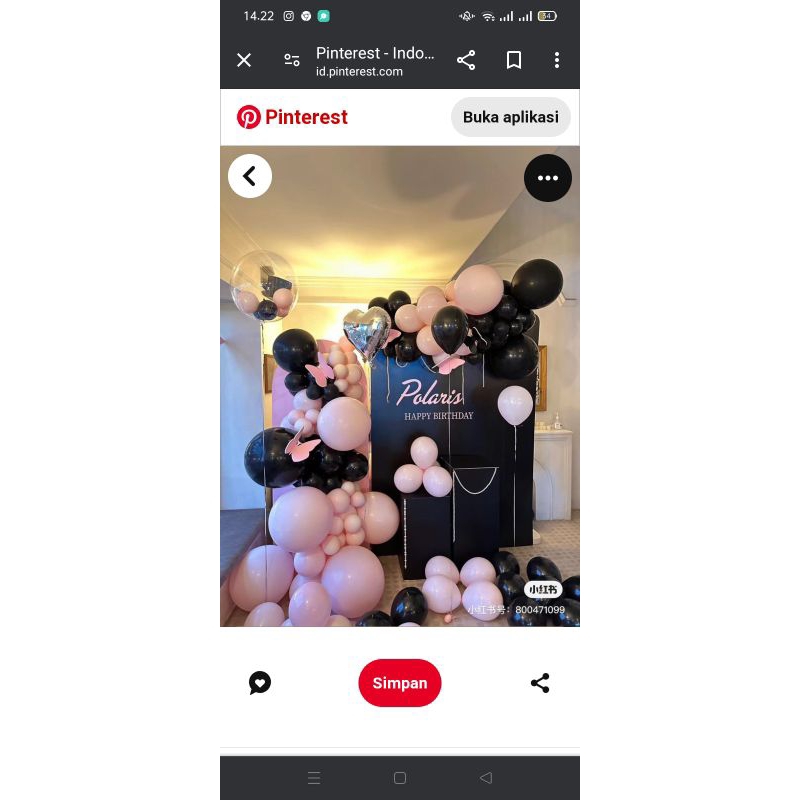Close the in-app browser tab
This screenshot has width=800, height=800.
coord(244,60)
